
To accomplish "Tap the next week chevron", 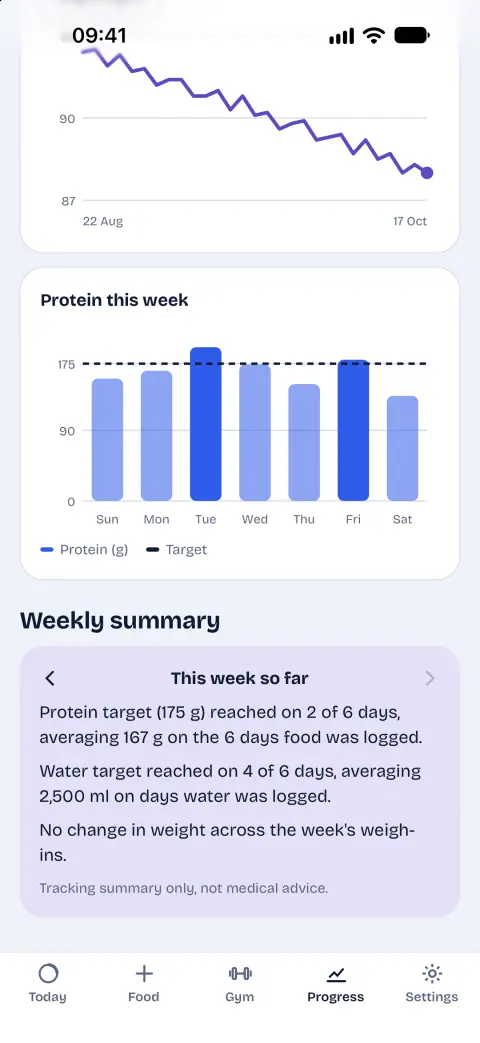I will 430,678.
